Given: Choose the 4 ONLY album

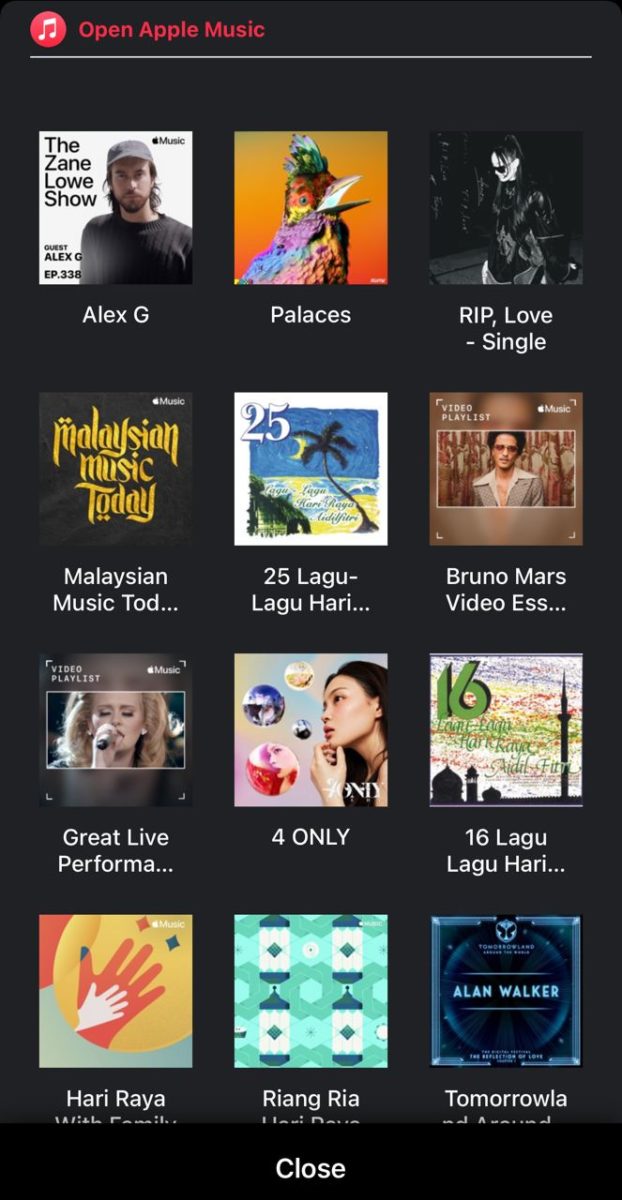Looking at the screenshot, I should pyautogui.click(x=311, y=730).
